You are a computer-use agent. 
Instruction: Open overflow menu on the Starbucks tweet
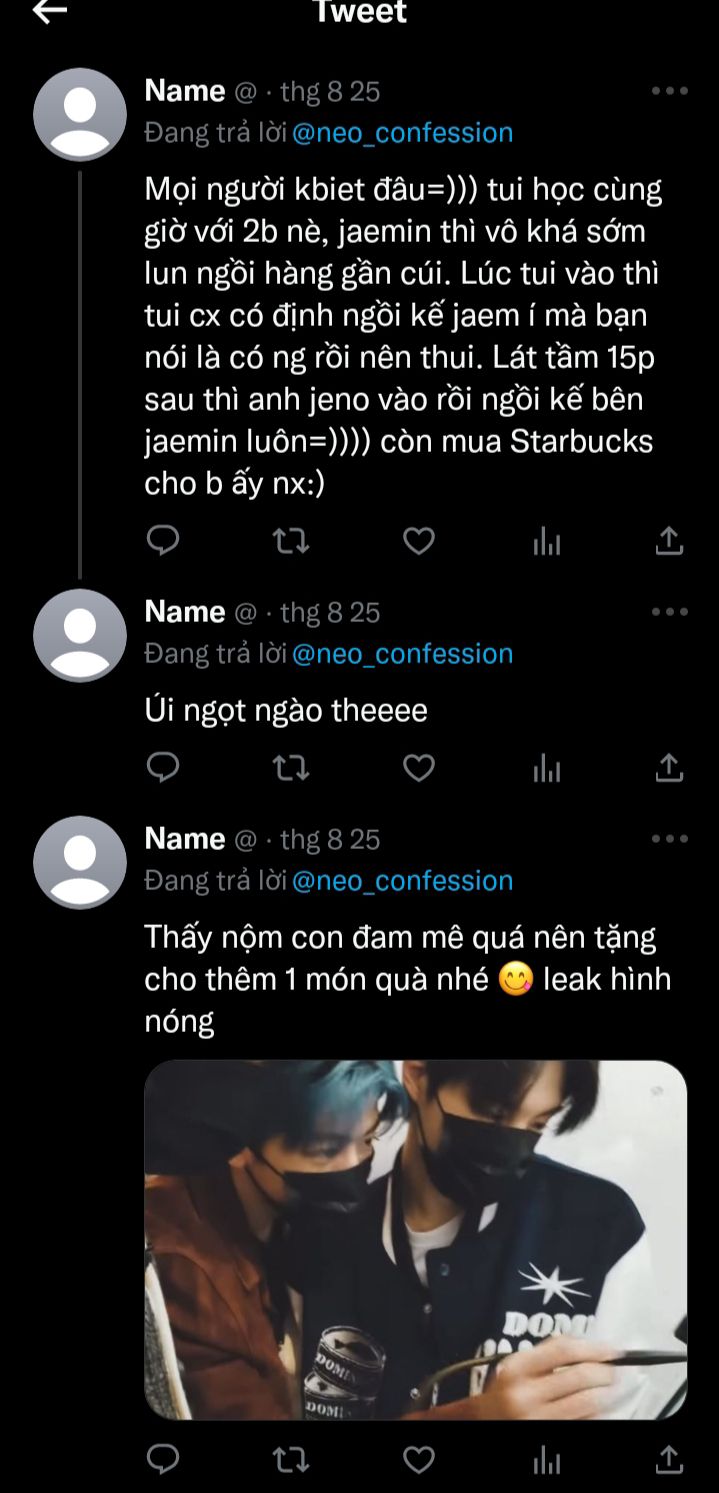tap(669, 91)
